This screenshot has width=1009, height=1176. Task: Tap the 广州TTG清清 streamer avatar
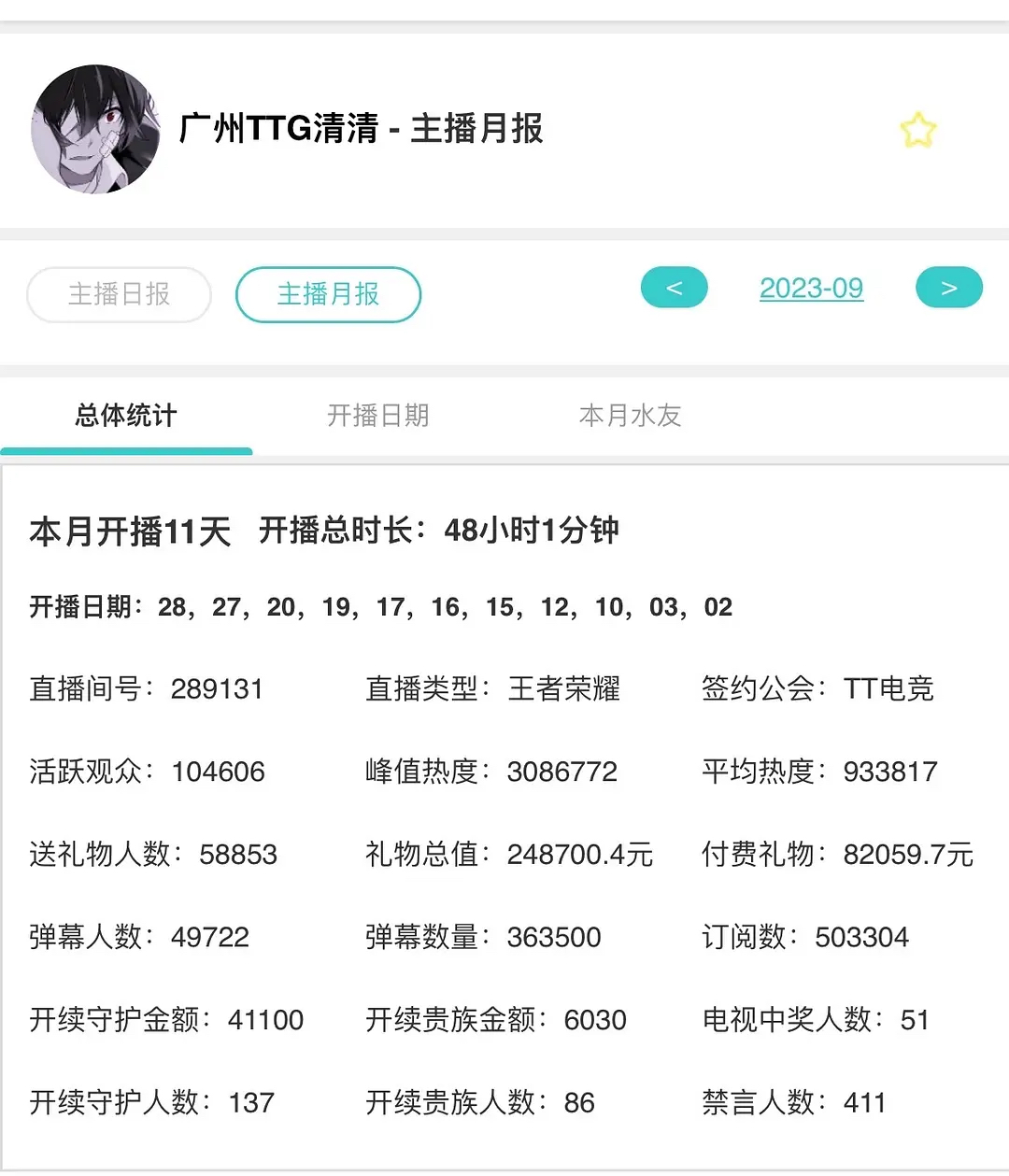[95, 129]
